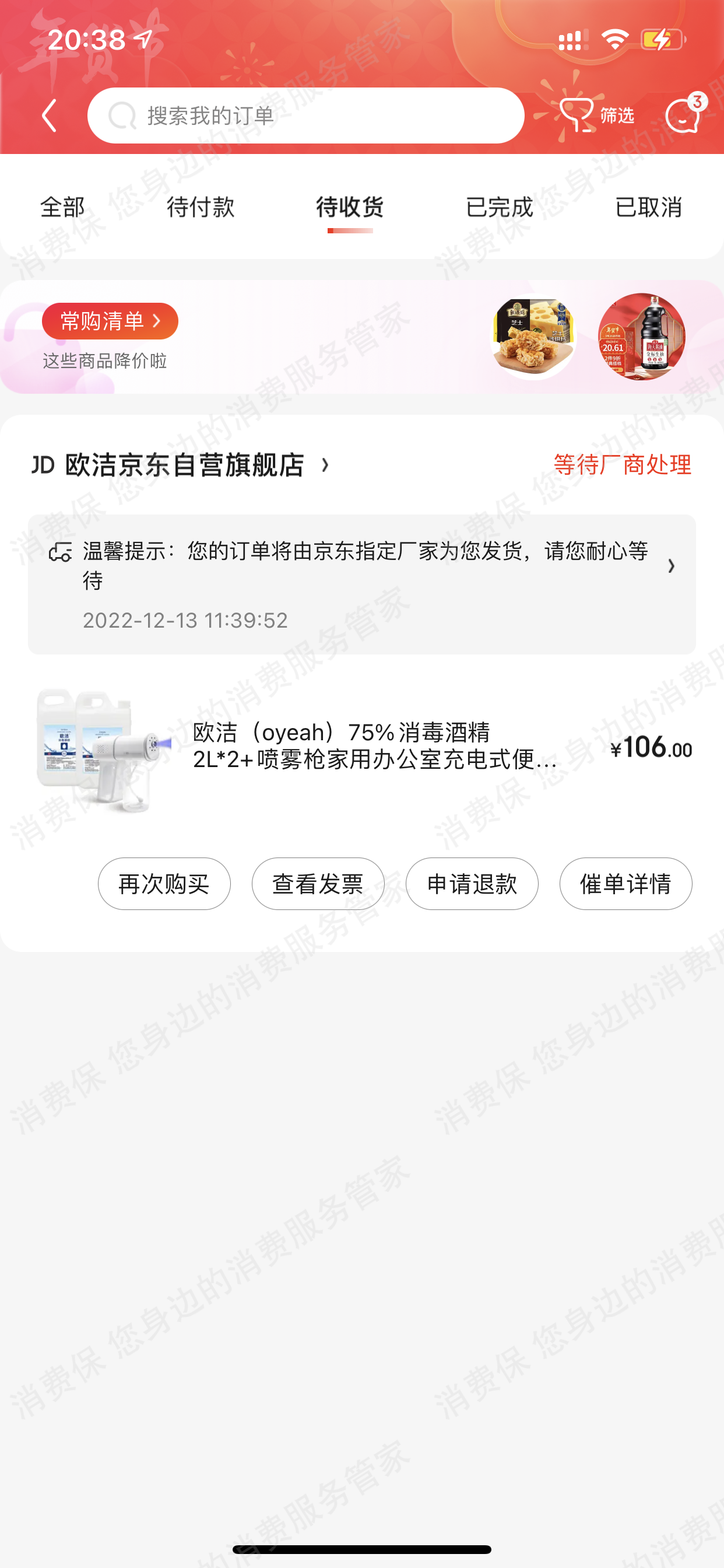Open the cheese snack product thumbnail
The width and height of the screenshot is (724, 1568).
(533, 337)
